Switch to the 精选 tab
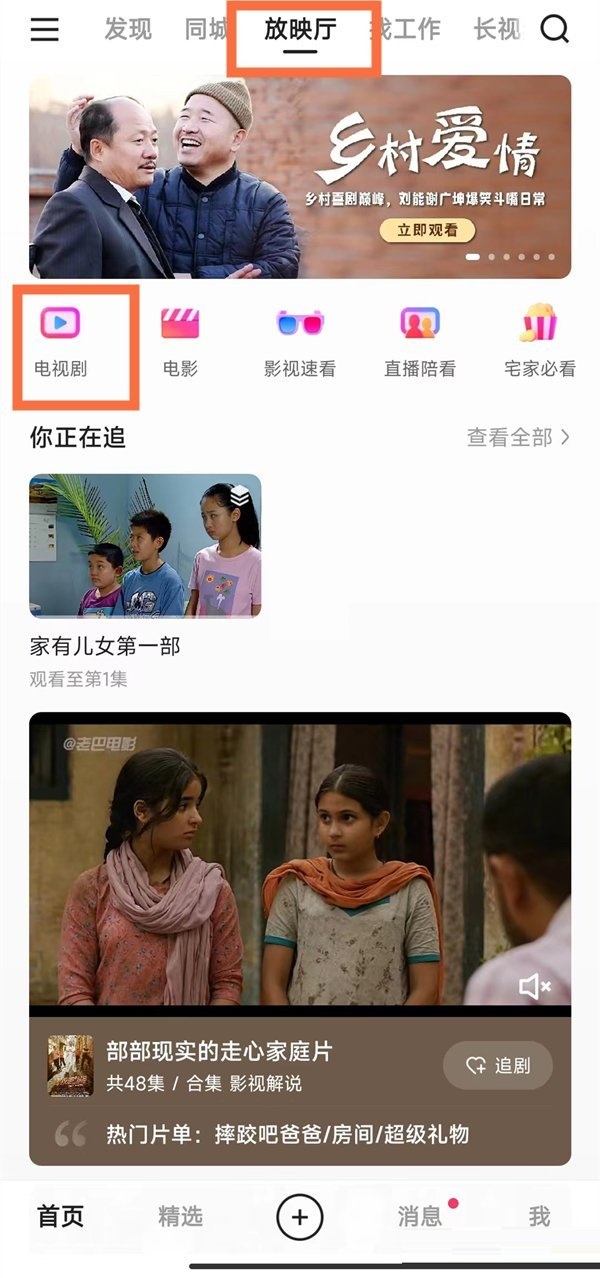 click(180, 1216)
